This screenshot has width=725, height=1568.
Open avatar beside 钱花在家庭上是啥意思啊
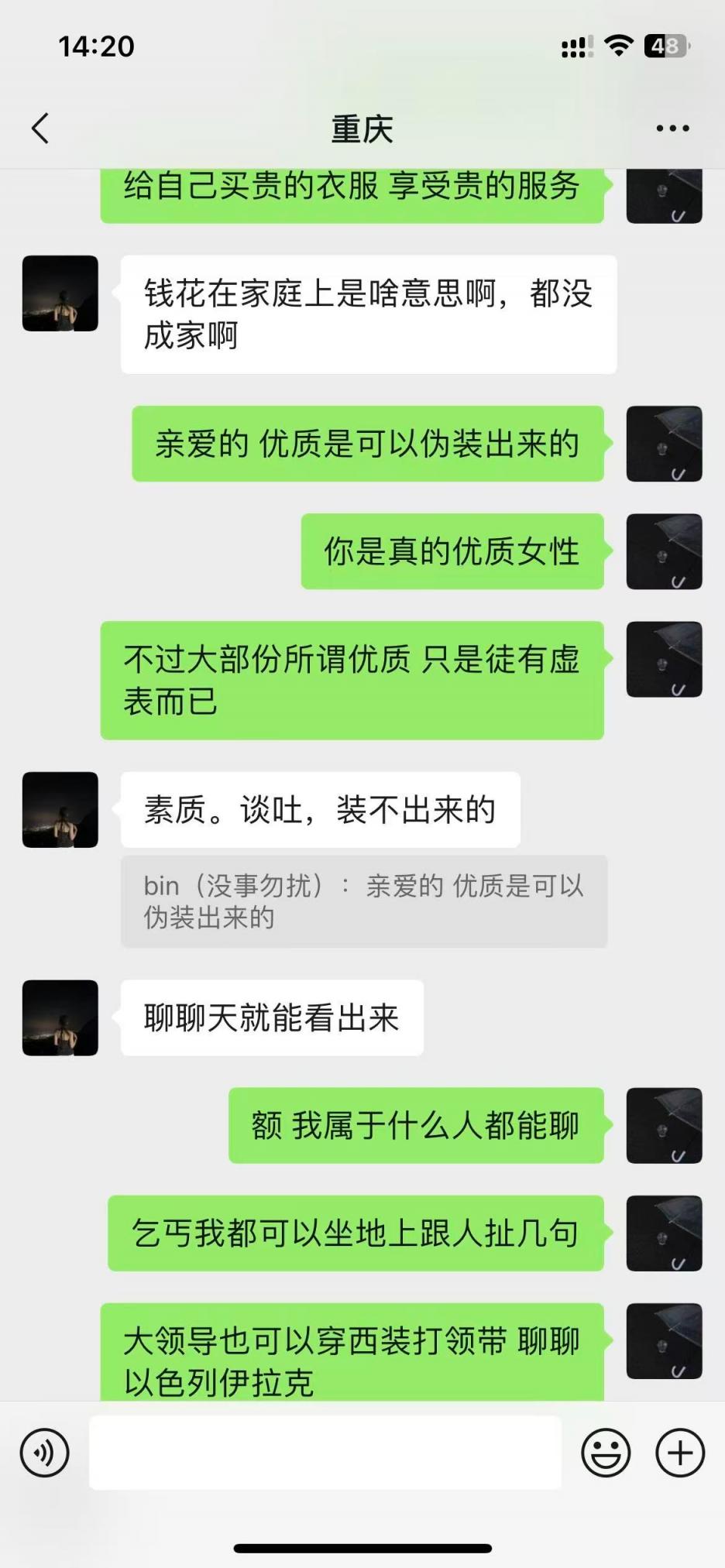coord(60,293)
